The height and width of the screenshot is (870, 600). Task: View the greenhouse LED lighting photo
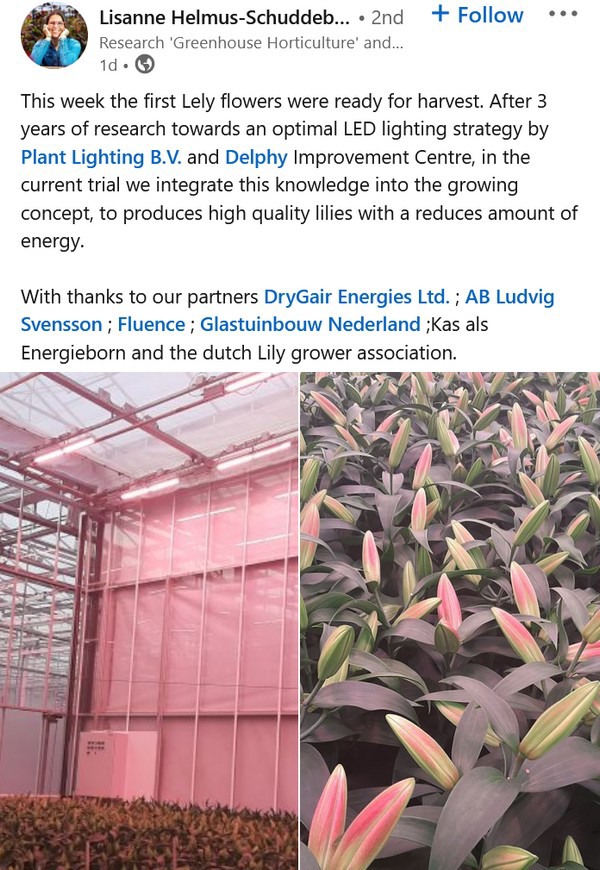point(148,620)
